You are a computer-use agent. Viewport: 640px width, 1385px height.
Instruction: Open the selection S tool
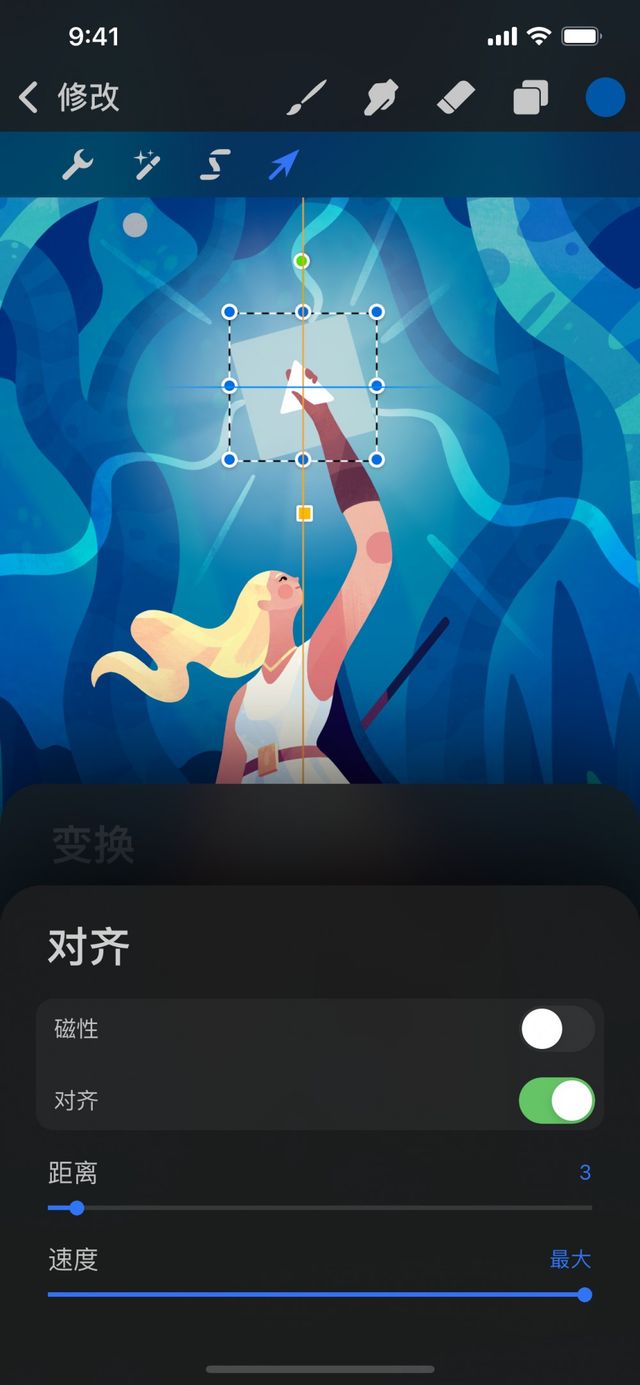tap(215, 165)
